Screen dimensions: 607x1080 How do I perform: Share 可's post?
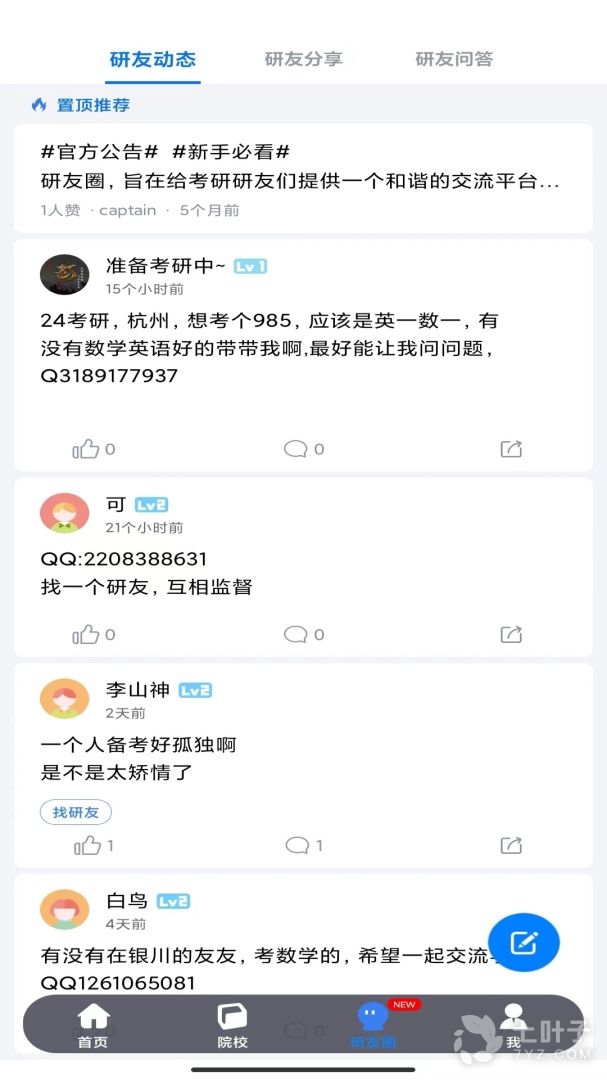coord(511,634)
